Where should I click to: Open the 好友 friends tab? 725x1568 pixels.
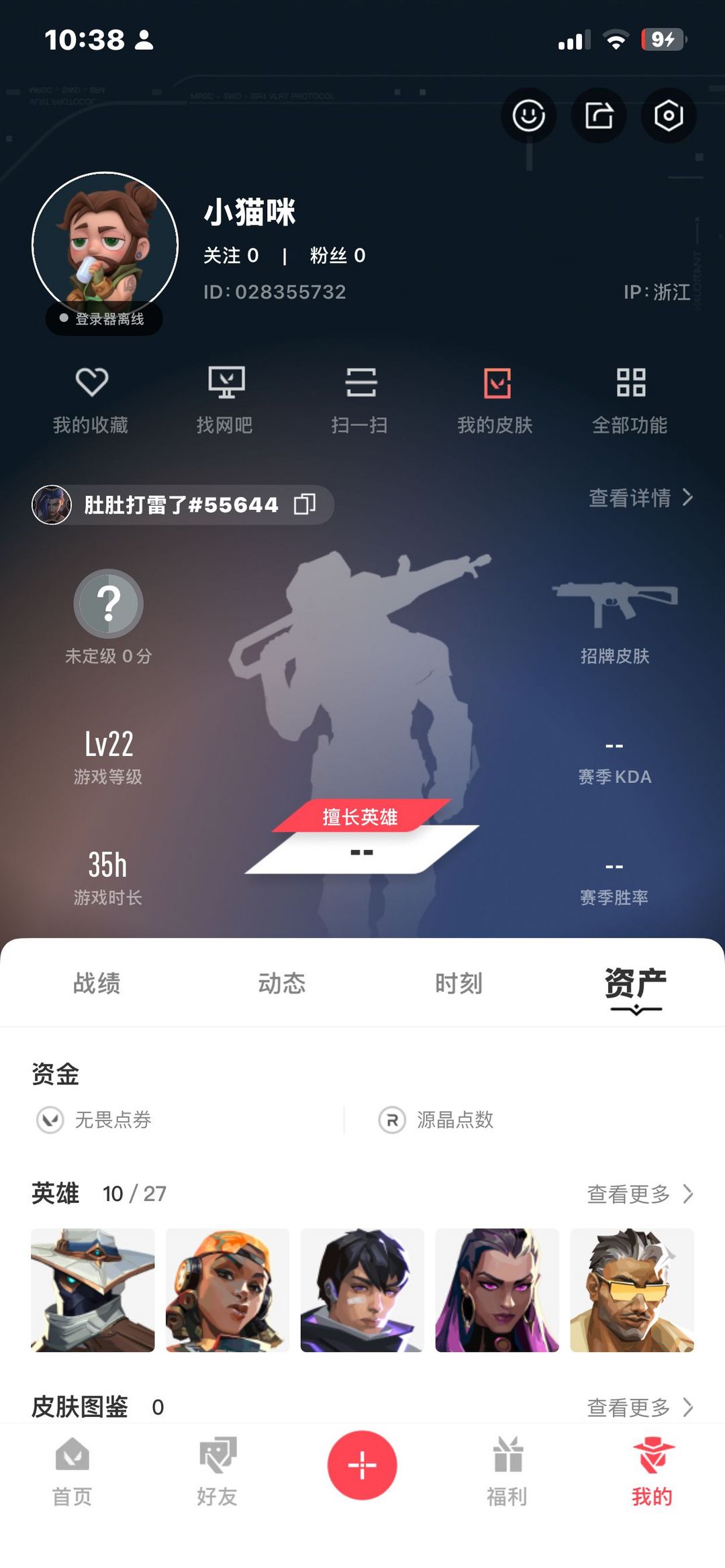coord(217,1472)
